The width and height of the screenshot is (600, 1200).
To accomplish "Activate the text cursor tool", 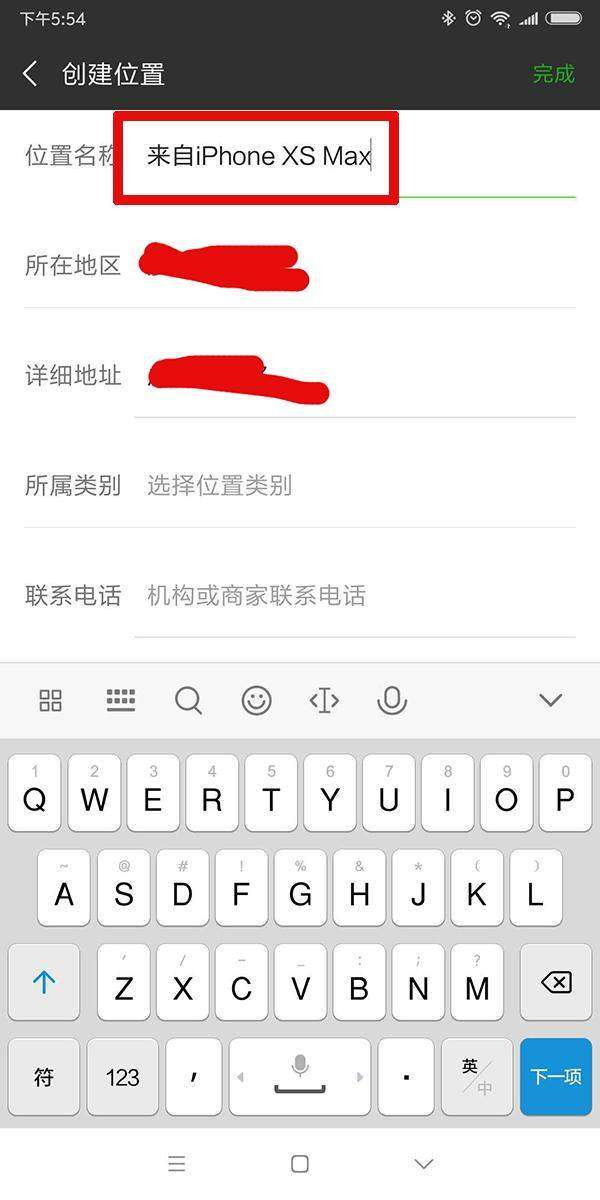I will (324, 700).
